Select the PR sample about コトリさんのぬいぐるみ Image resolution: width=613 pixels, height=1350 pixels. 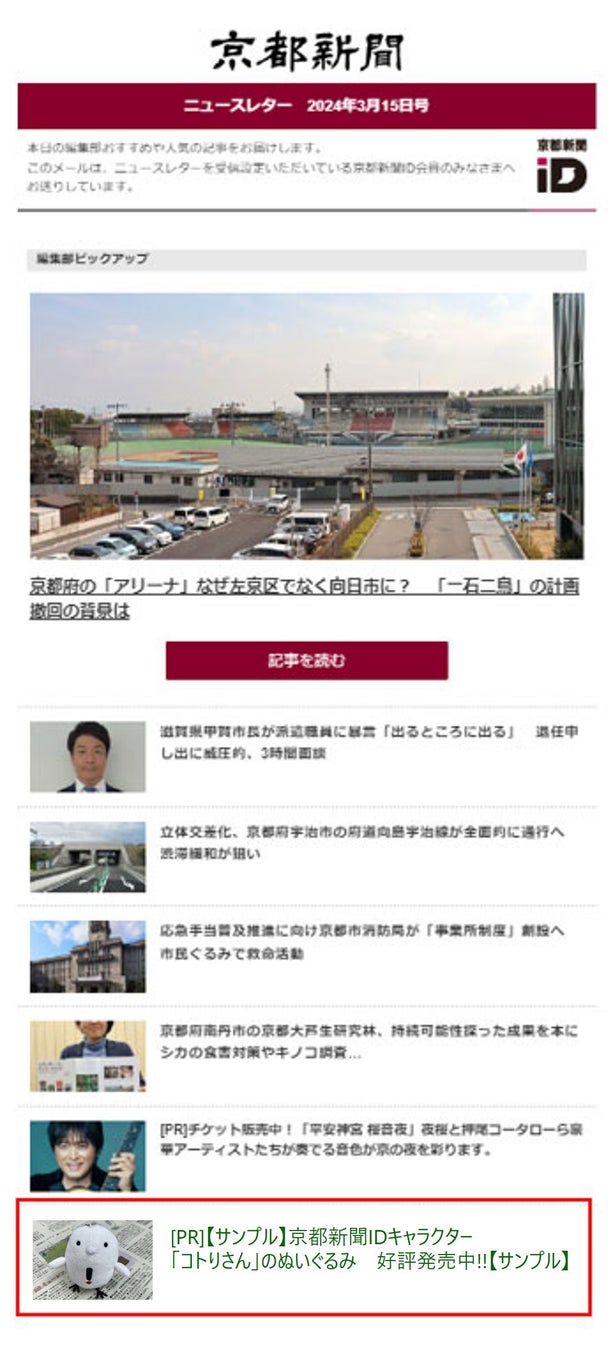369,1249
